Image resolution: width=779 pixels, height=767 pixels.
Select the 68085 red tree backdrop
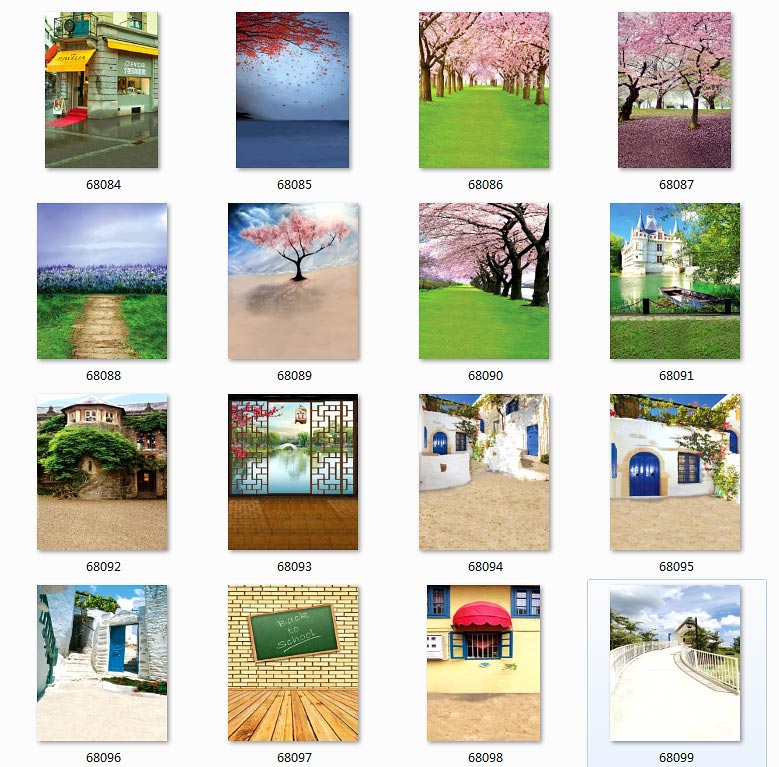click(292, 90)
